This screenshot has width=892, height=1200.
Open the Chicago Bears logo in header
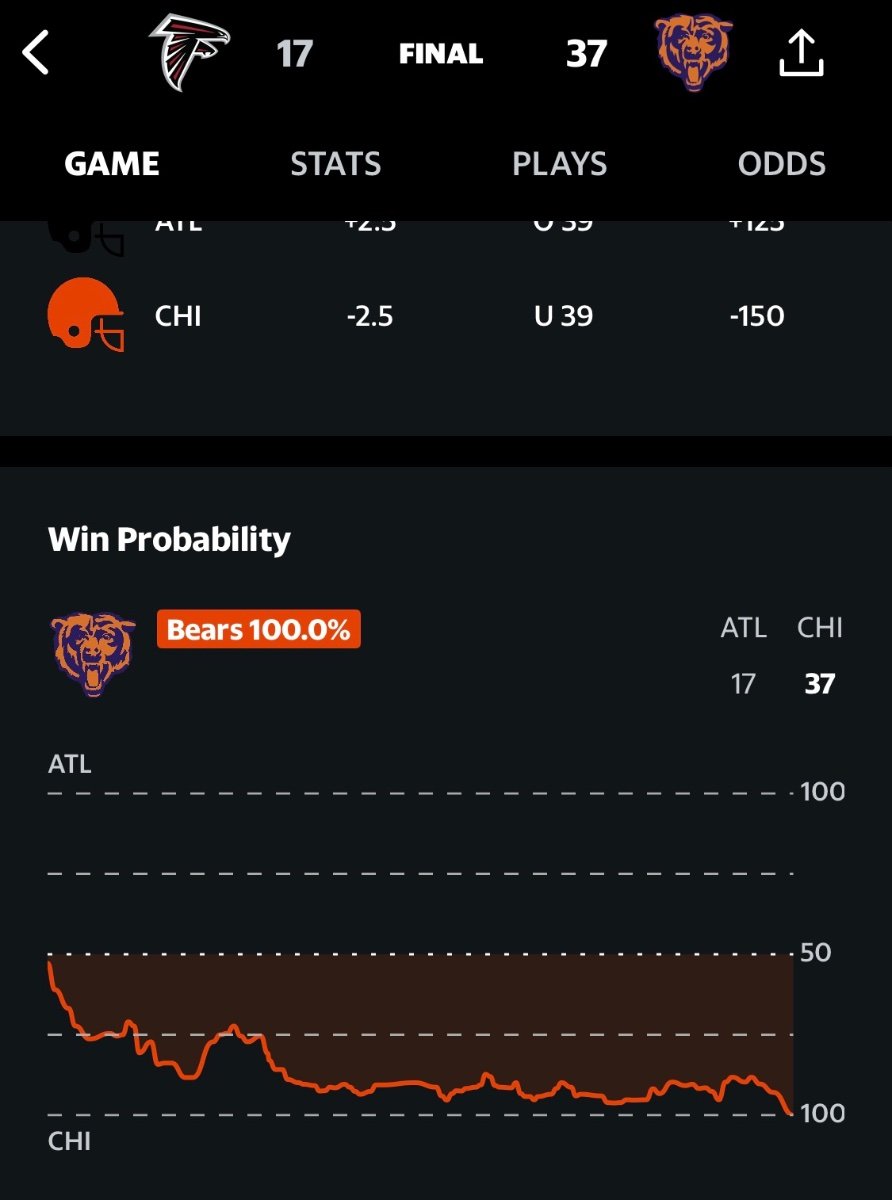pos(693,53)
